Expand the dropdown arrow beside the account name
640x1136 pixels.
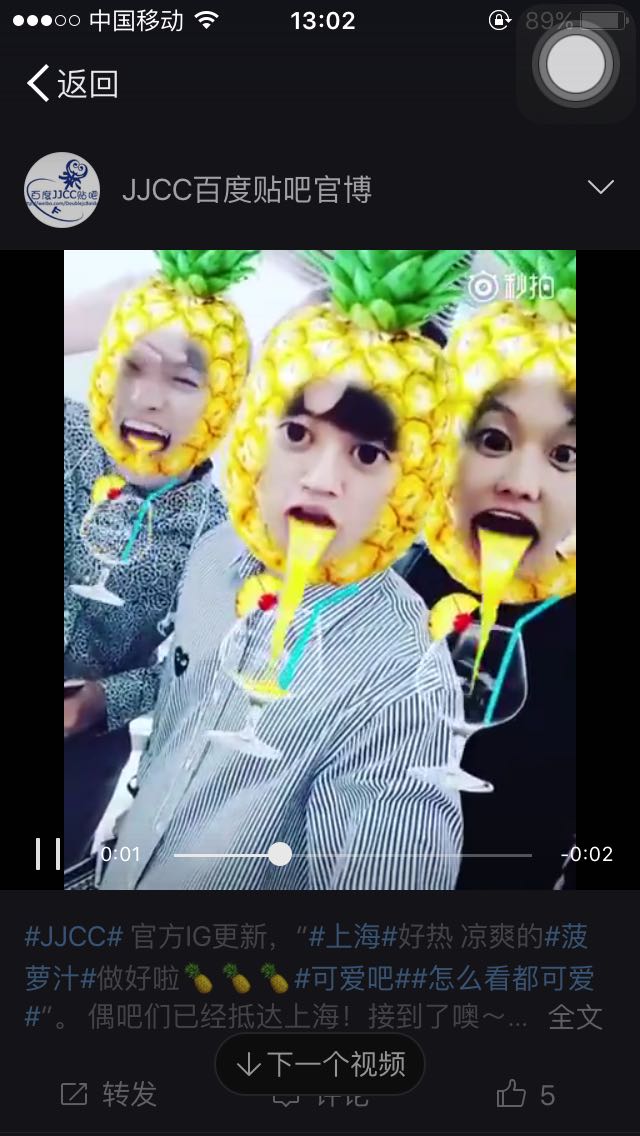[600, 188]
